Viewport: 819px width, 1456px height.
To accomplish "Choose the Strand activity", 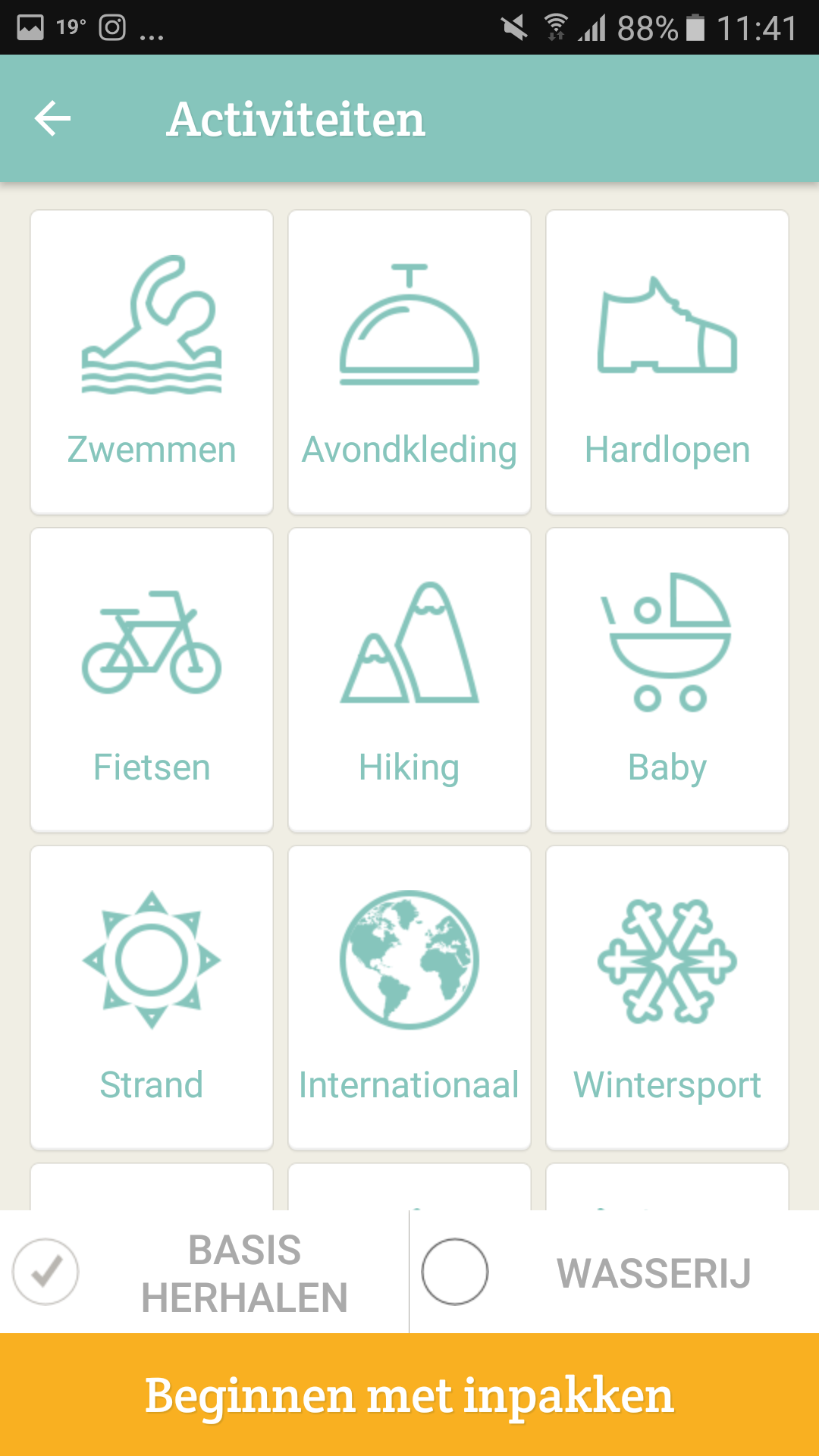I will [152, 998].
